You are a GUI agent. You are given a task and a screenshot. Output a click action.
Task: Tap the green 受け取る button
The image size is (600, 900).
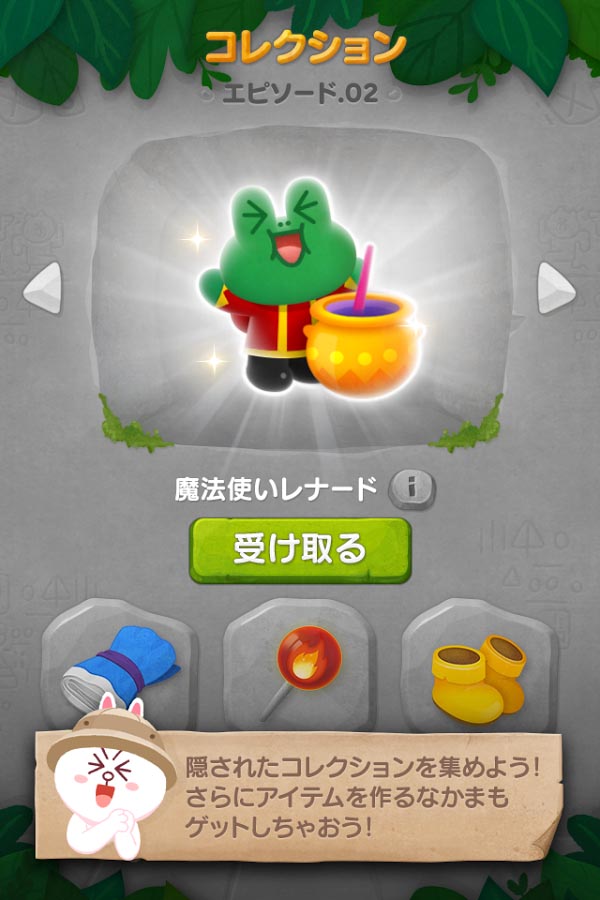coord(300,549)
